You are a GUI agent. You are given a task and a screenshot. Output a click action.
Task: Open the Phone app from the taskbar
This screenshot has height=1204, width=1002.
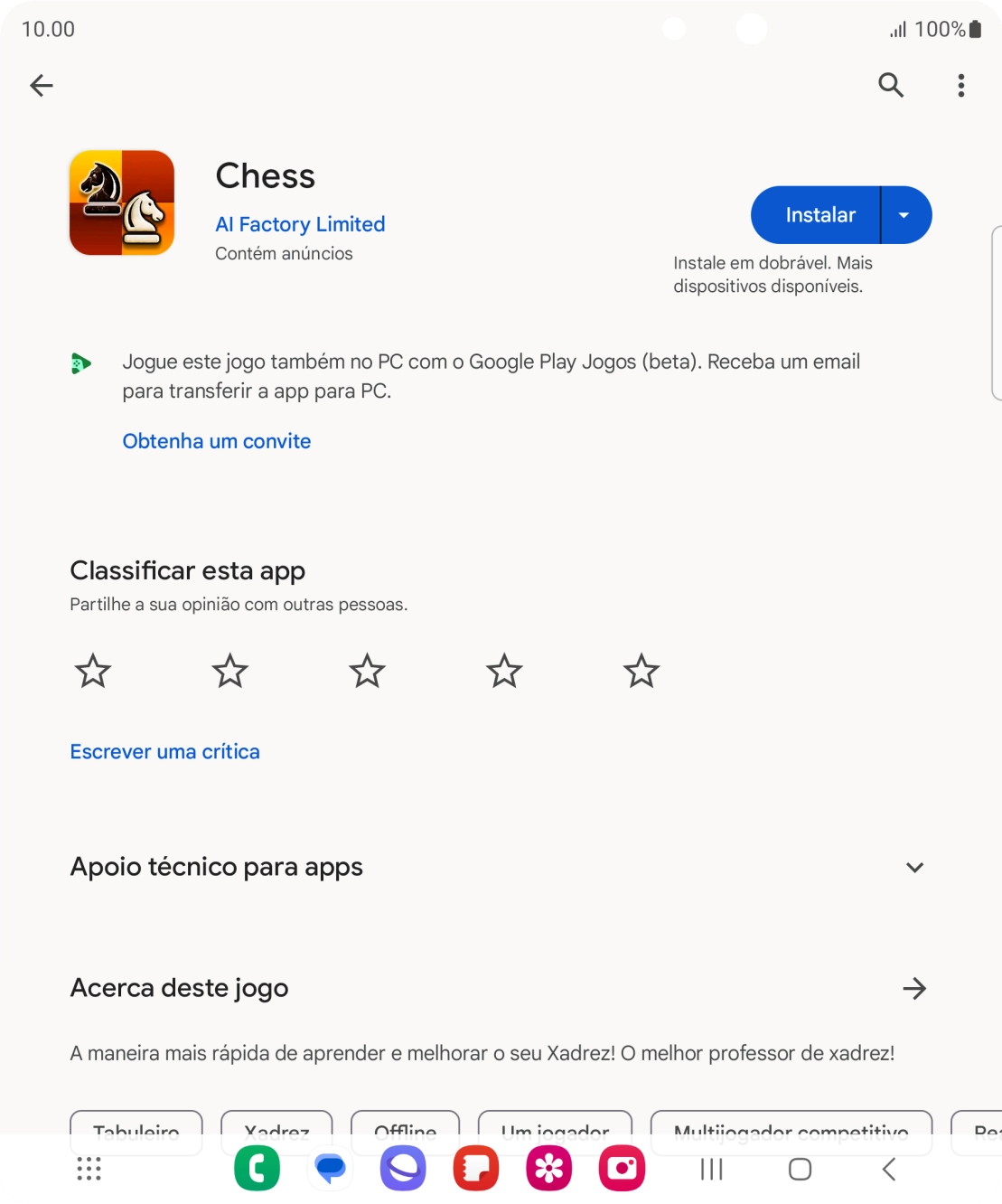(257, 1168)
